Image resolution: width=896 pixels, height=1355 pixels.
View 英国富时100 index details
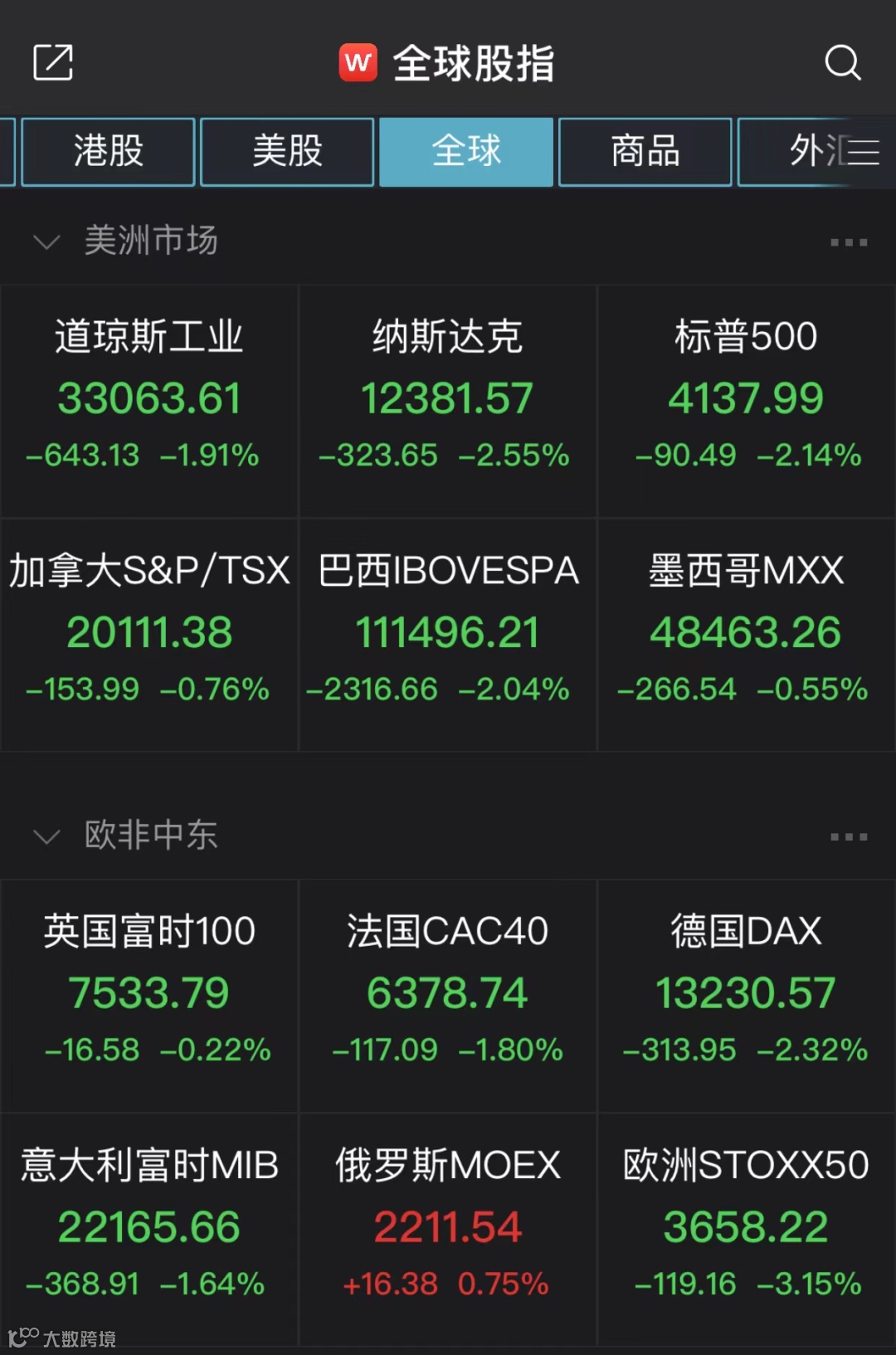tap(149, 995)
